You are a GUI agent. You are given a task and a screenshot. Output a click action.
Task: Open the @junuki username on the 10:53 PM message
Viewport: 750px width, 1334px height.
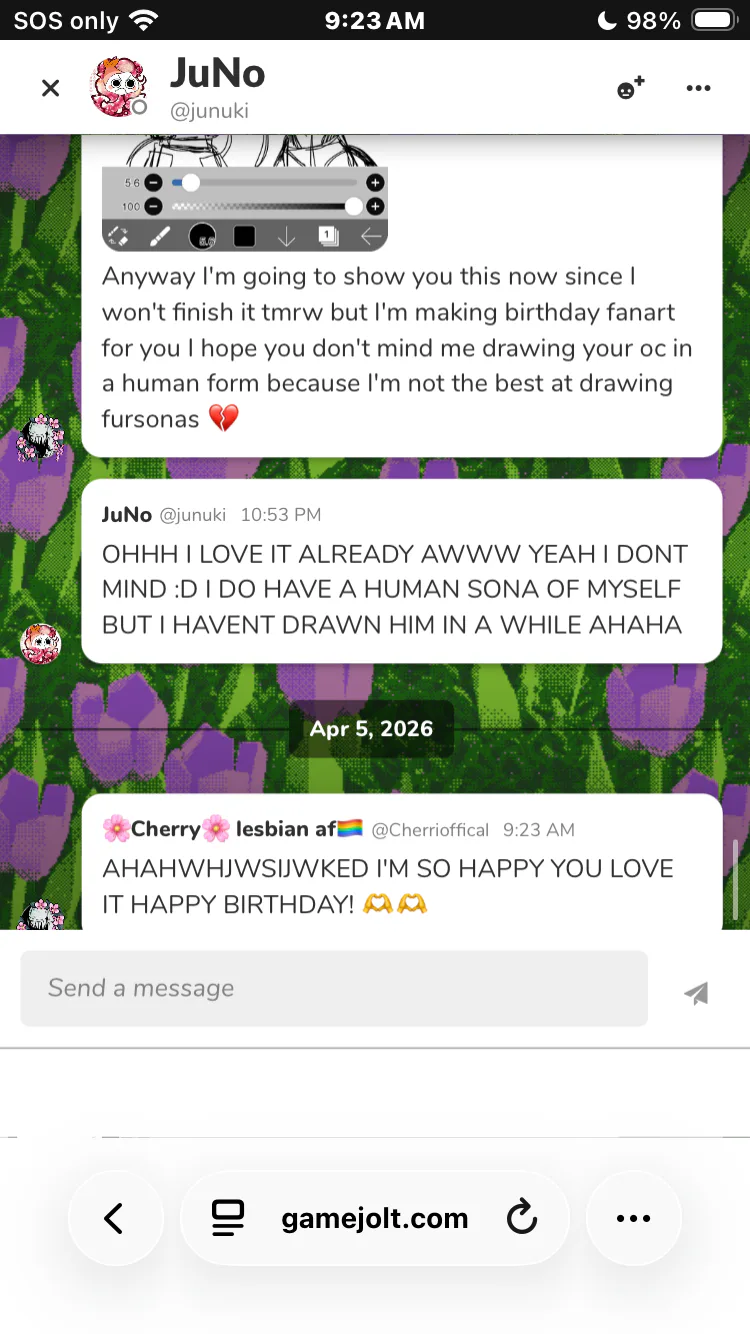pos(194,515)
